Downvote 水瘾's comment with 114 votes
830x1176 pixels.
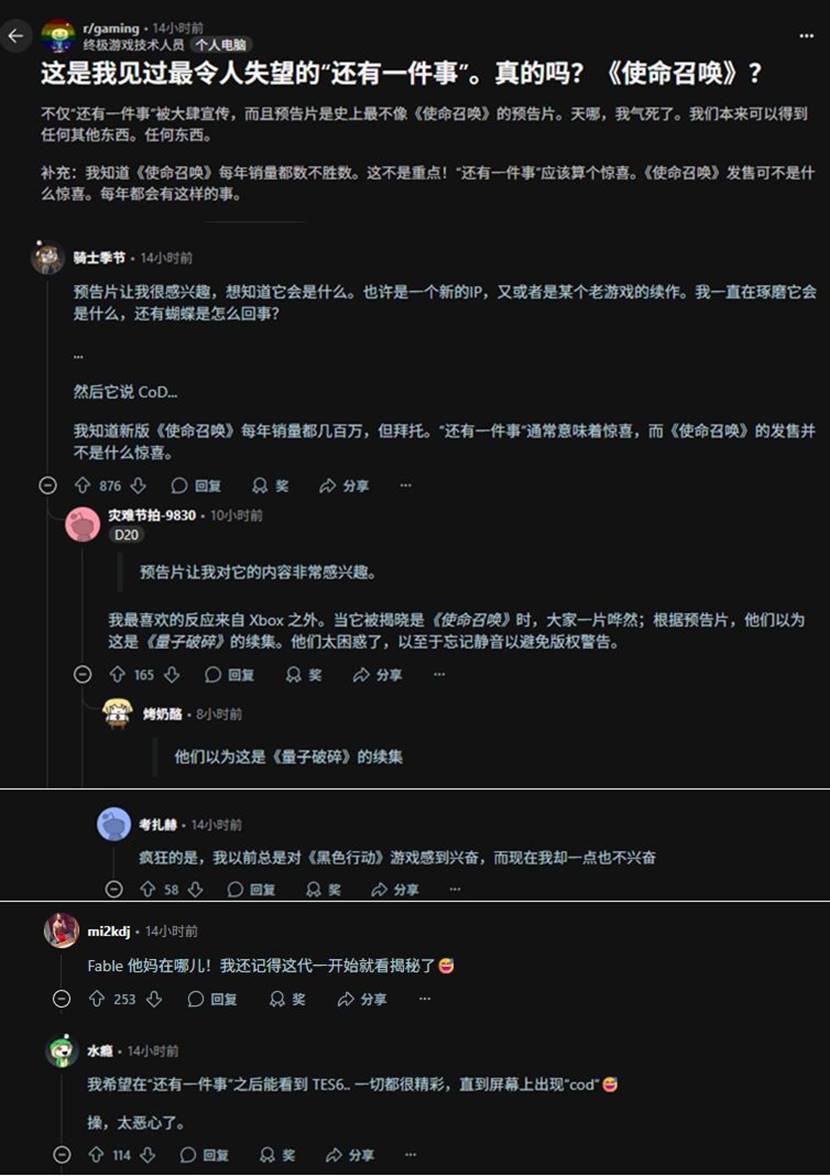tap(149, 1155)
